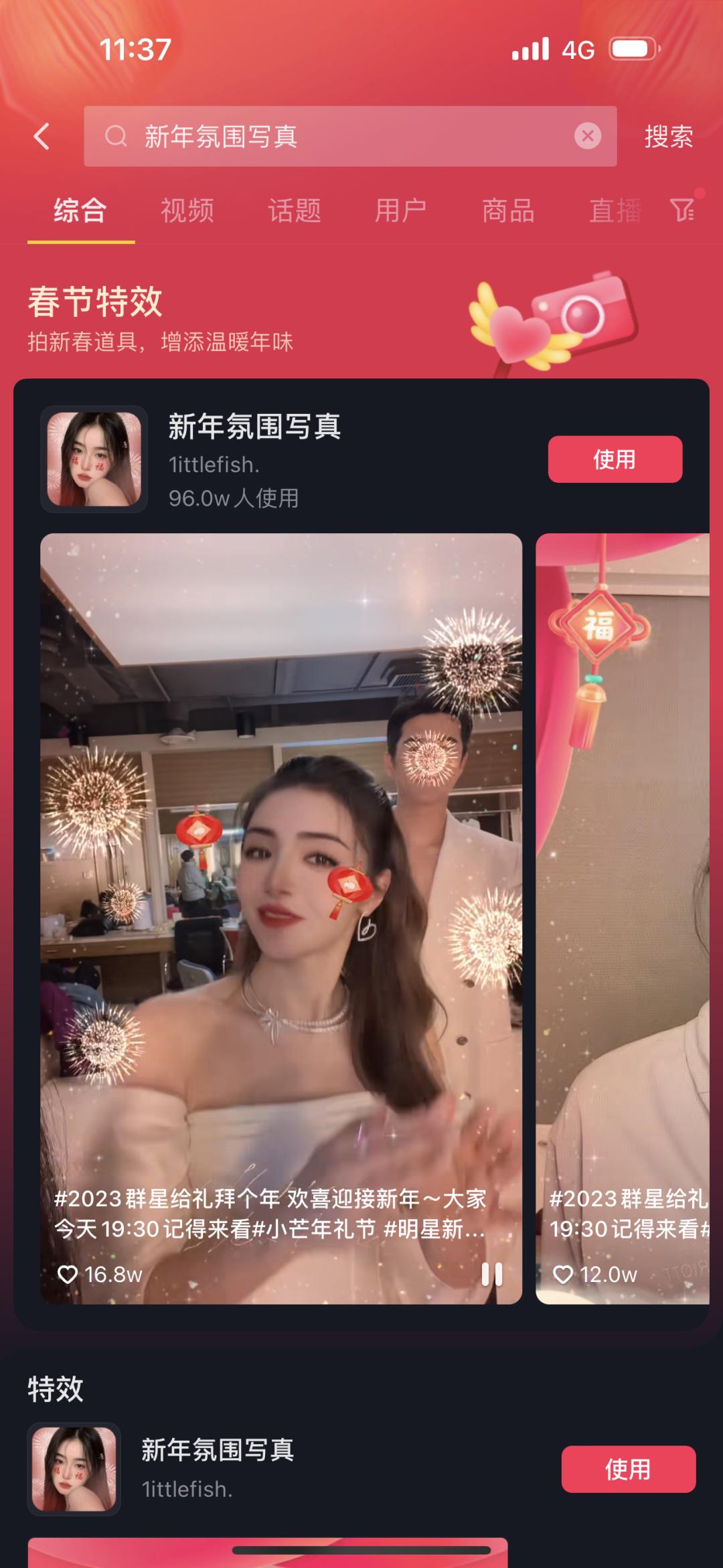The image size is (723, 1568).
Task: Open the 商品 tab
Action: [507, 211]
